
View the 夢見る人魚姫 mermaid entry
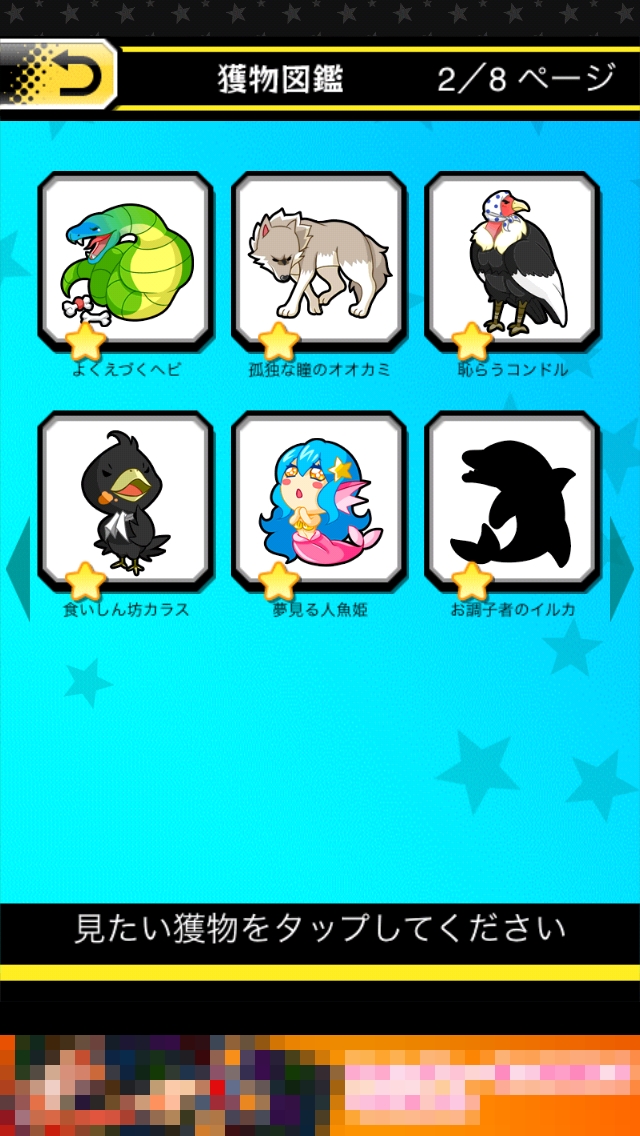[319, 500]
